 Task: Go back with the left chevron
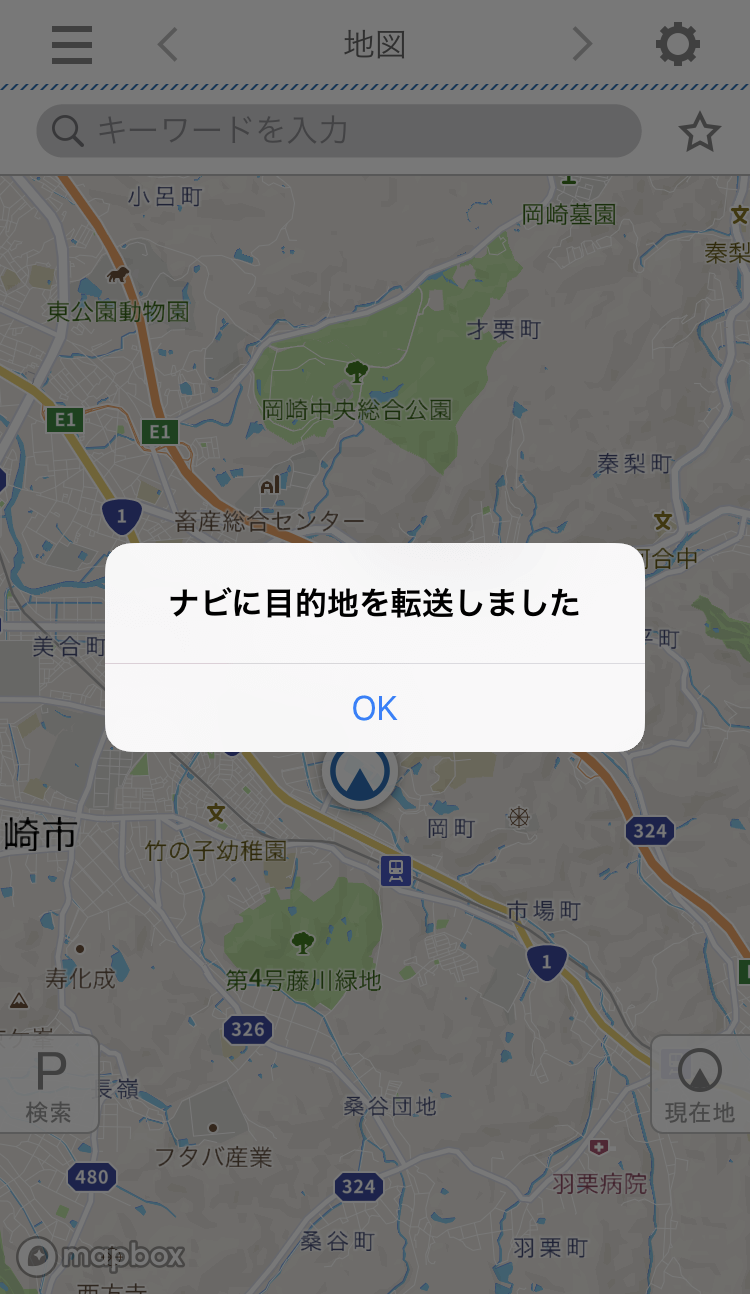pyautogui.click(x=168, y=45)
